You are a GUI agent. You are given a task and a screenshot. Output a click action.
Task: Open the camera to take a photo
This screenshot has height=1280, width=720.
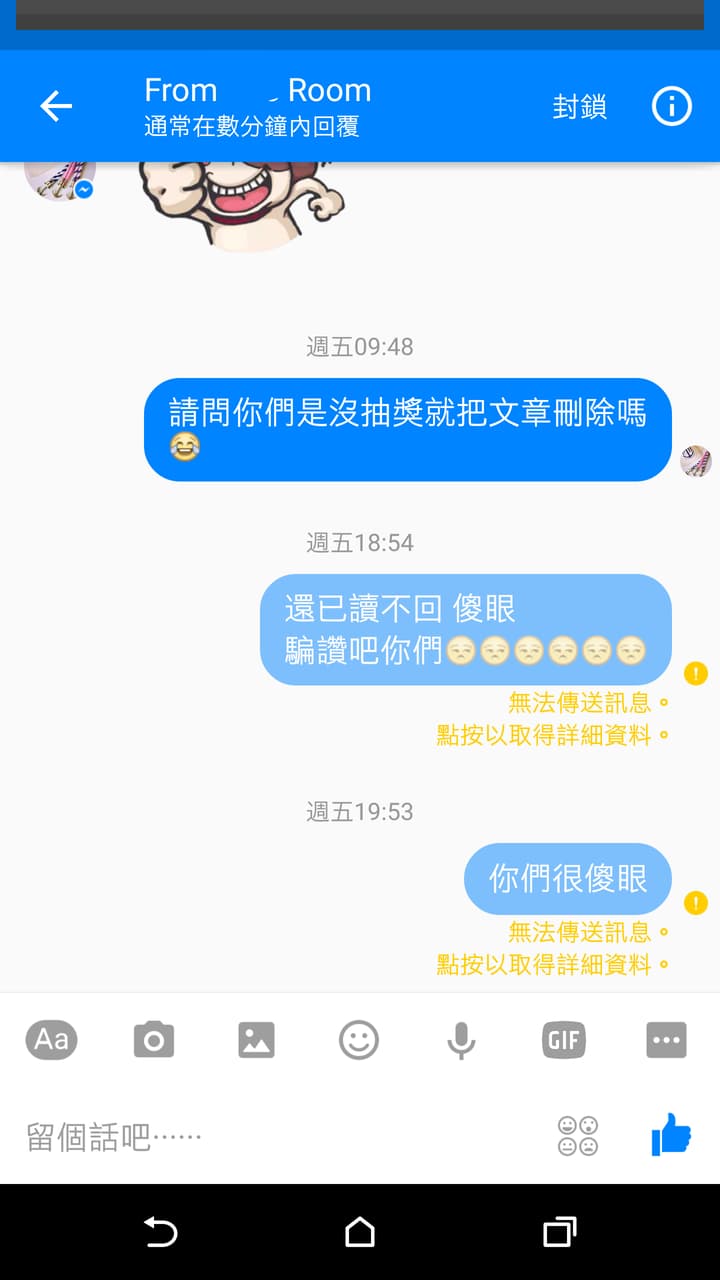pos(154,1039)
